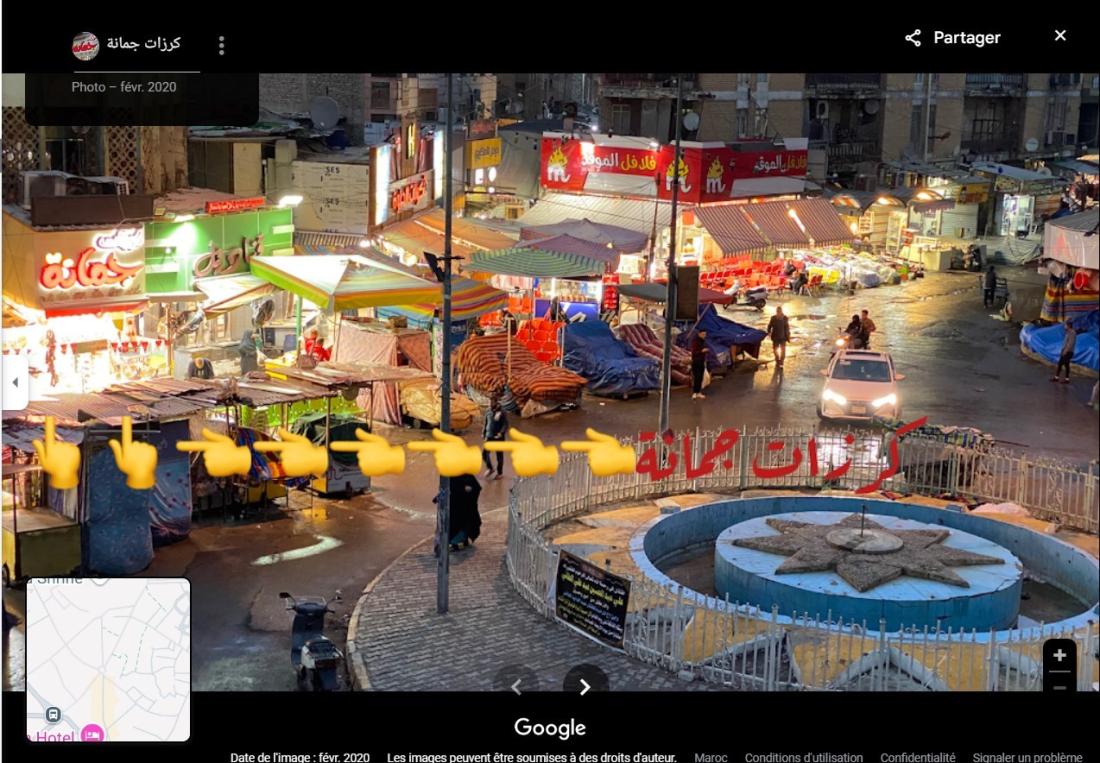Close the photo viewer
1100x763 pixels.
tap(1060, 36)
